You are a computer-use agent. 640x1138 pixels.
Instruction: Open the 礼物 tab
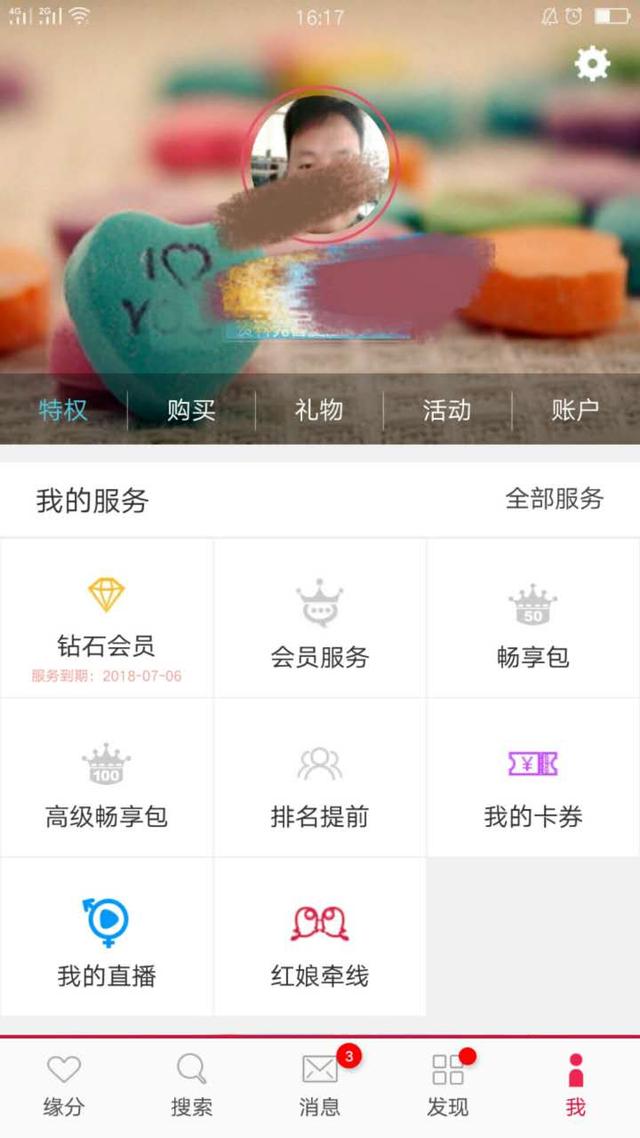coord(319,410)
